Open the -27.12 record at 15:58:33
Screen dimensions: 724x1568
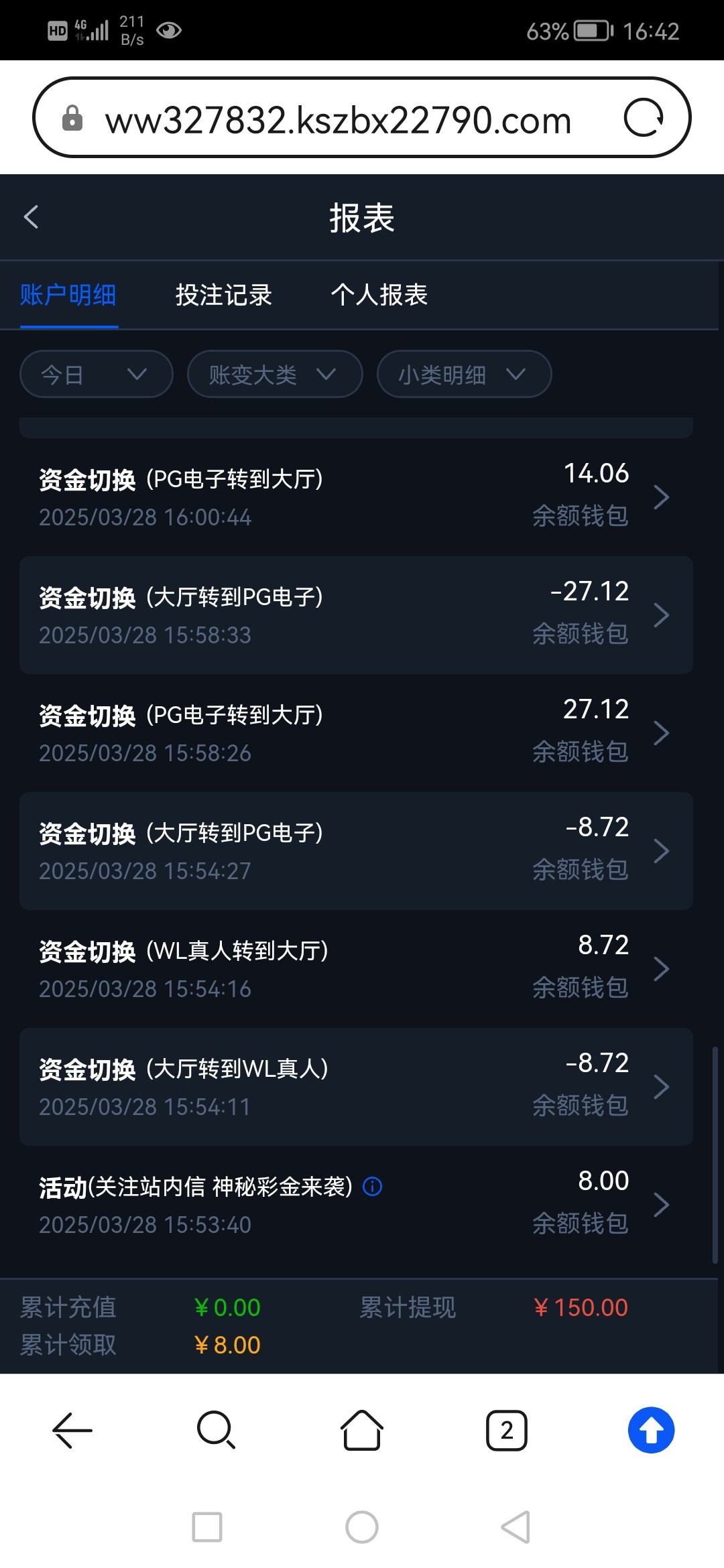(355, 614)
